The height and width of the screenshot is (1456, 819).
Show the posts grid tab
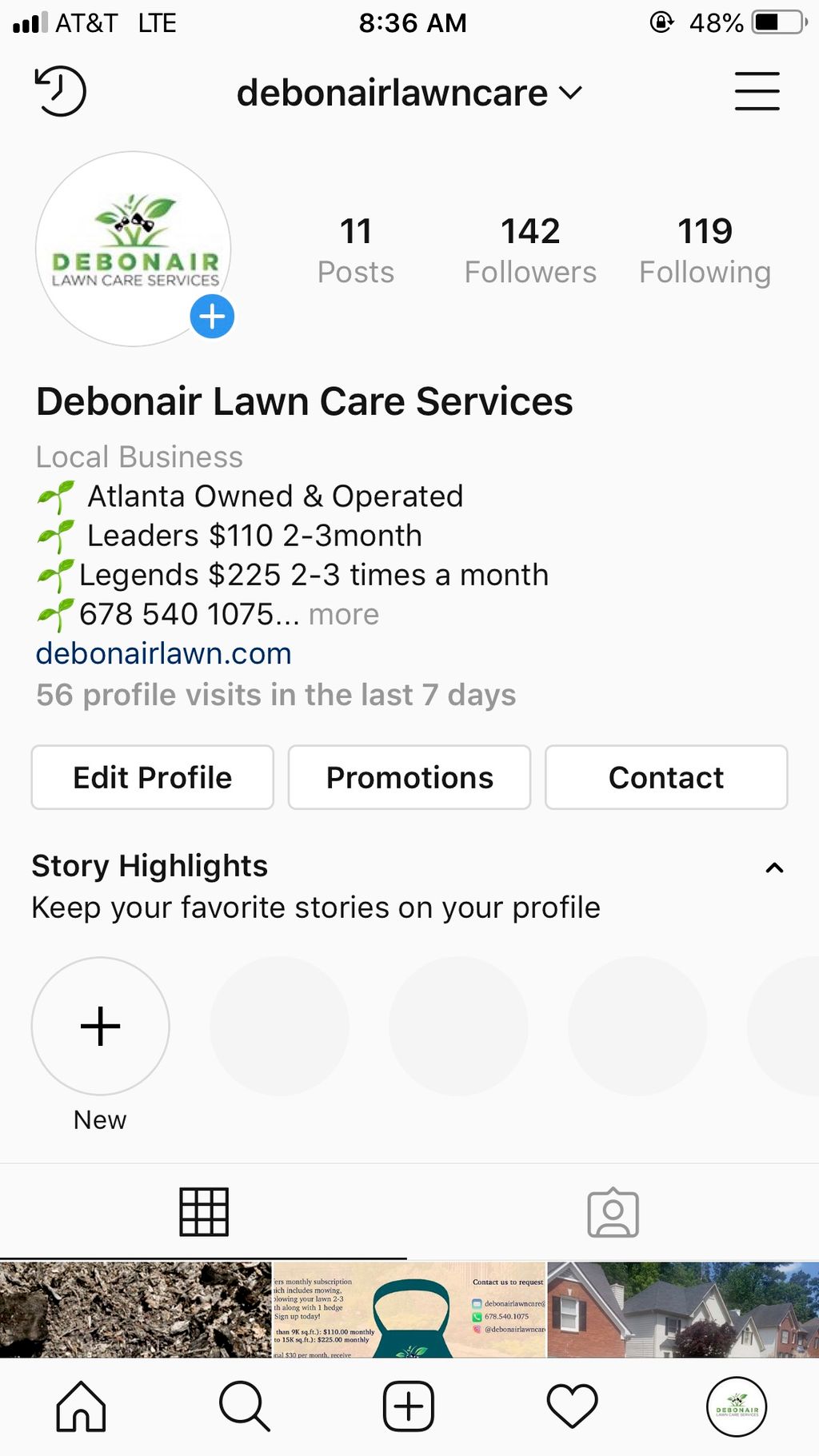coord(204,1213)
